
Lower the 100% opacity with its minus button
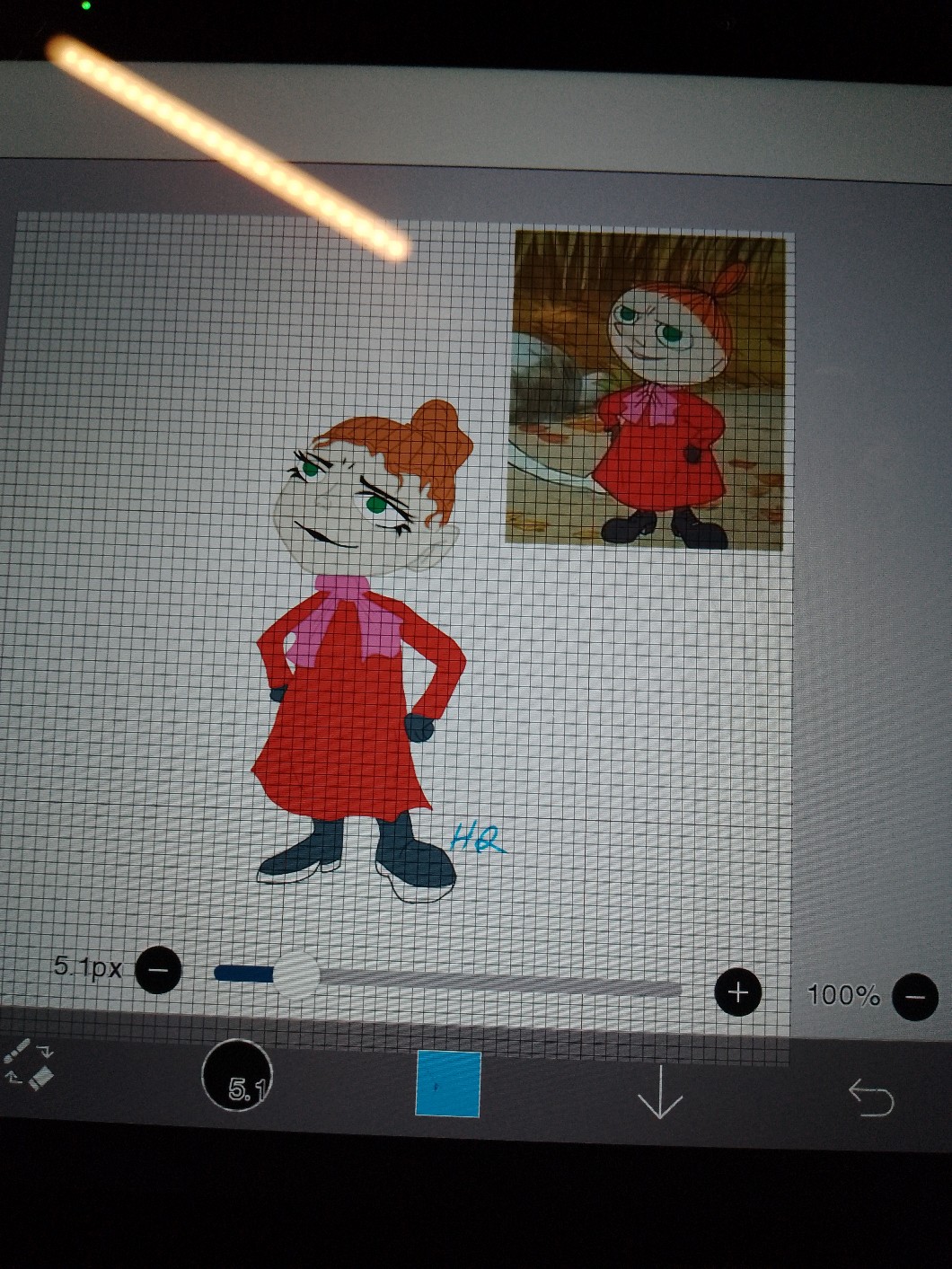[x=915, y=997]
